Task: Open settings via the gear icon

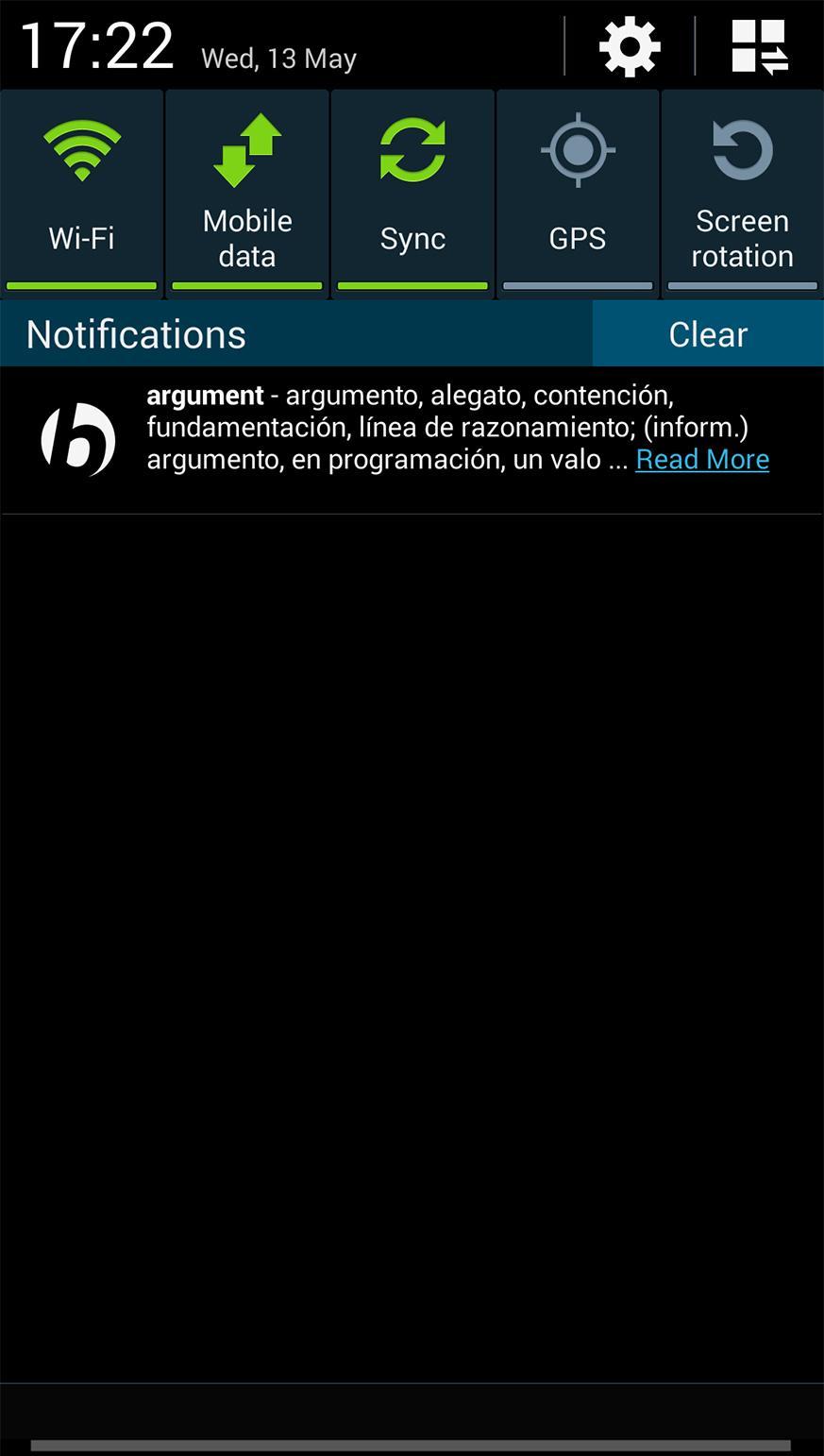Action: click(x=630, y=47)
